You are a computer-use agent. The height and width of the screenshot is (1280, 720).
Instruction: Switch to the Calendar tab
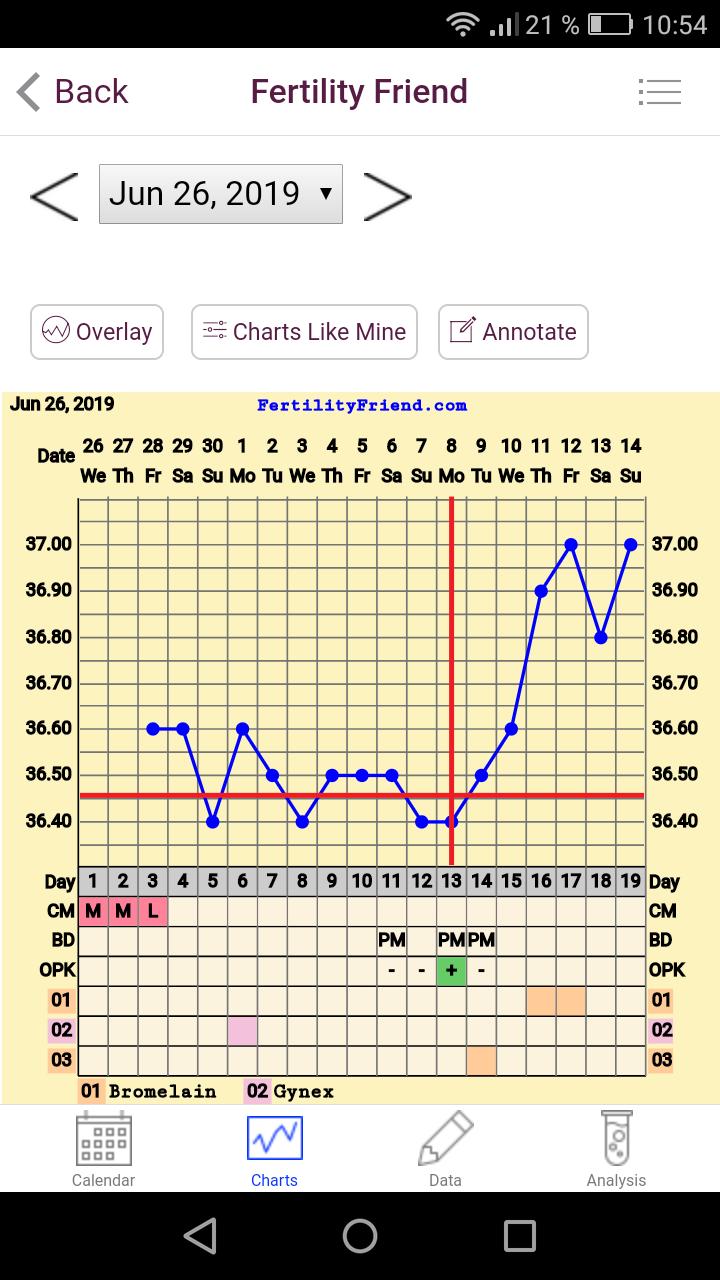tap(103, 1150)
